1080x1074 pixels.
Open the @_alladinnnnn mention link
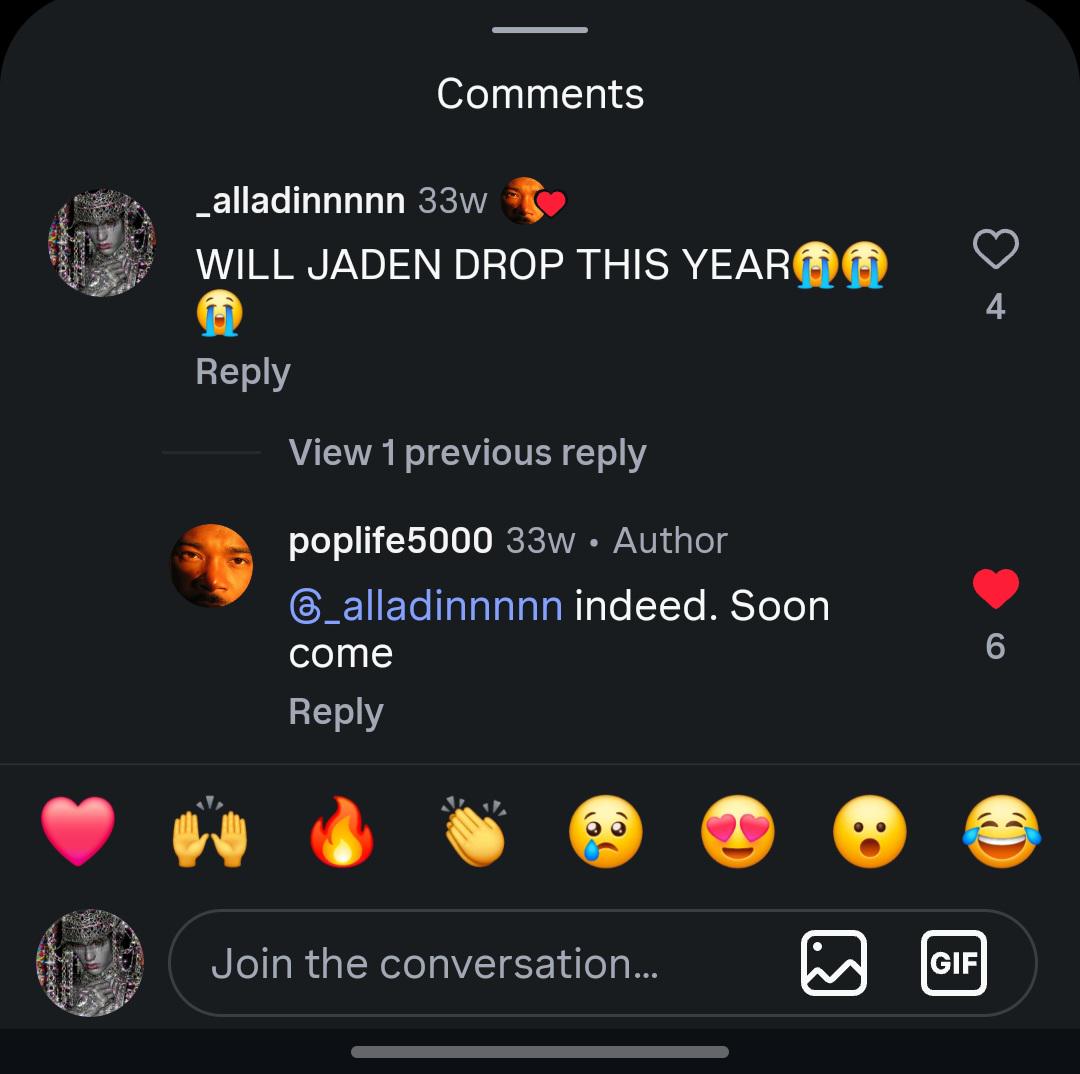click(x=426, y=606)
